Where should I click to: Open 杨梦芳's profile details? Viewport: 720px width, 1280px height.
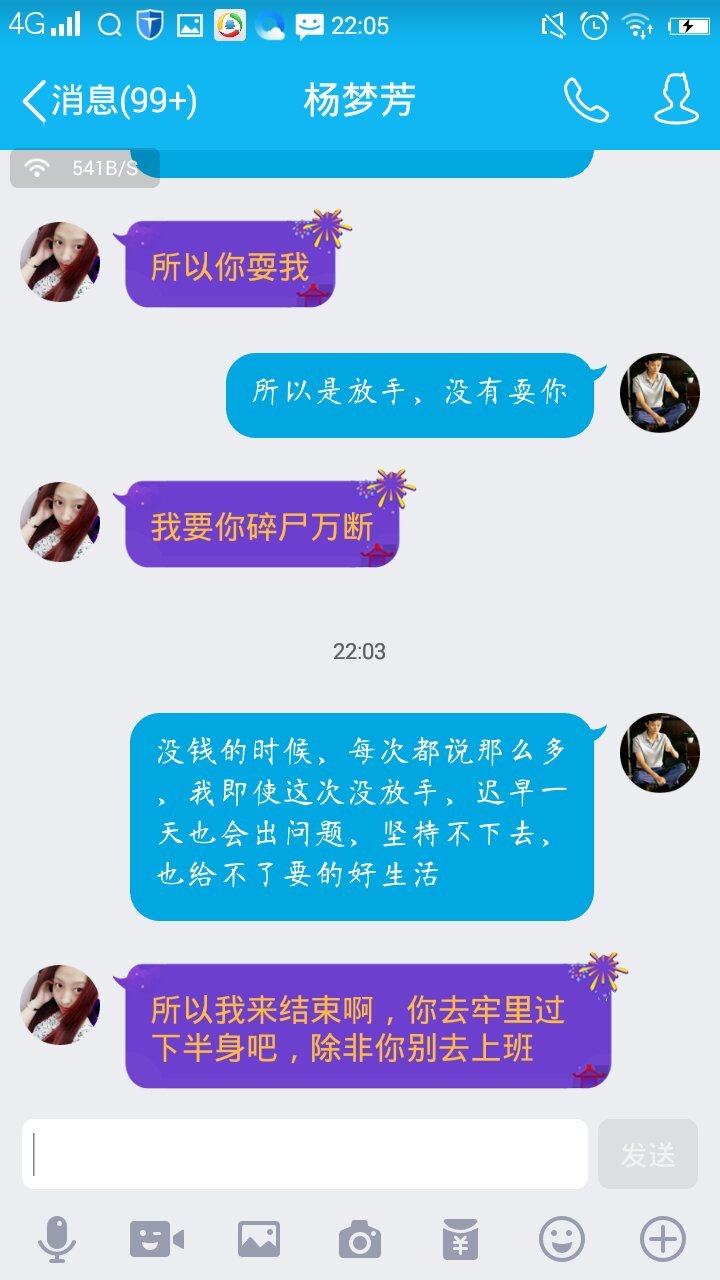coord(676,100)
